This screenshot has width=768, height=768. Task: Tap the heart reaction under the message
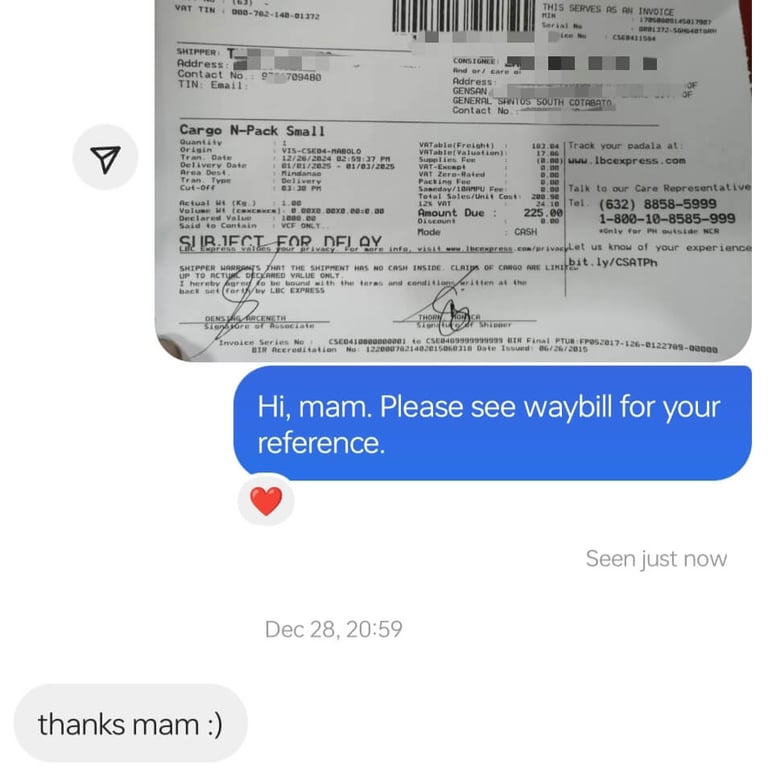click(266, 501)
